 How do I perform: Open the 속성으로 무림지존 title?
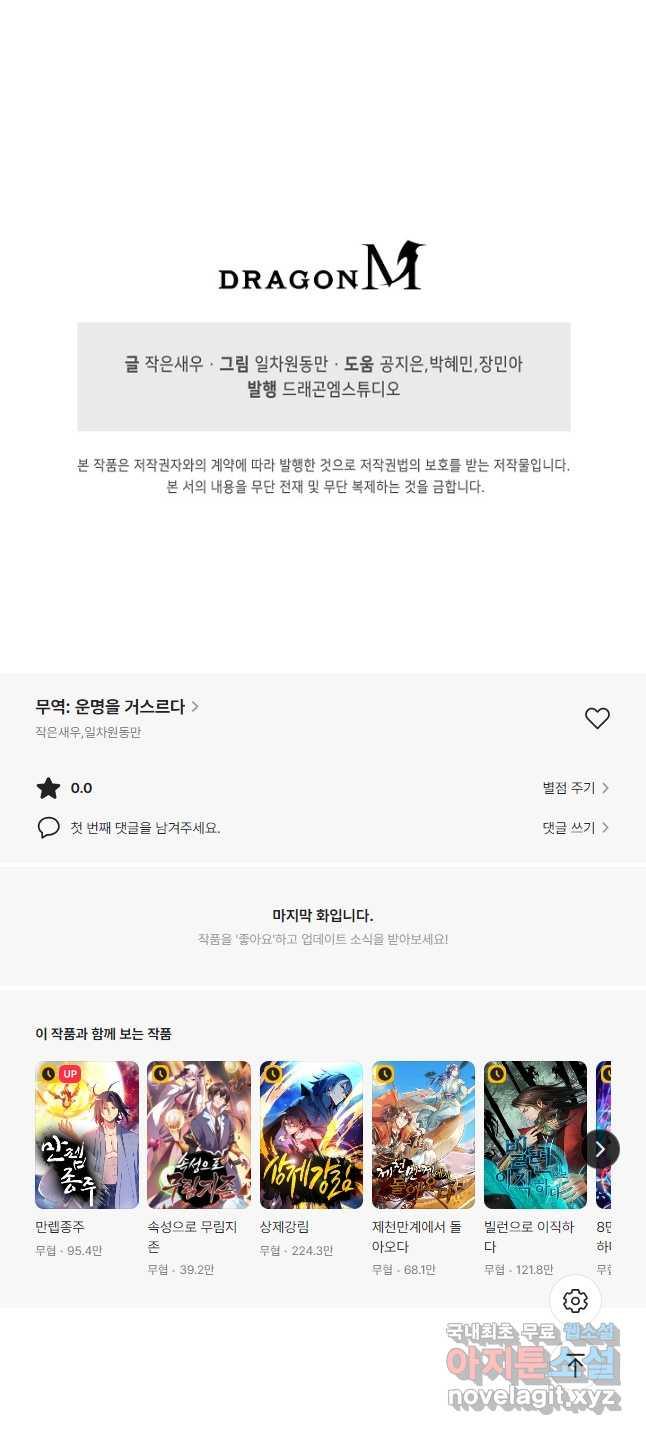tap(199, 1135)
